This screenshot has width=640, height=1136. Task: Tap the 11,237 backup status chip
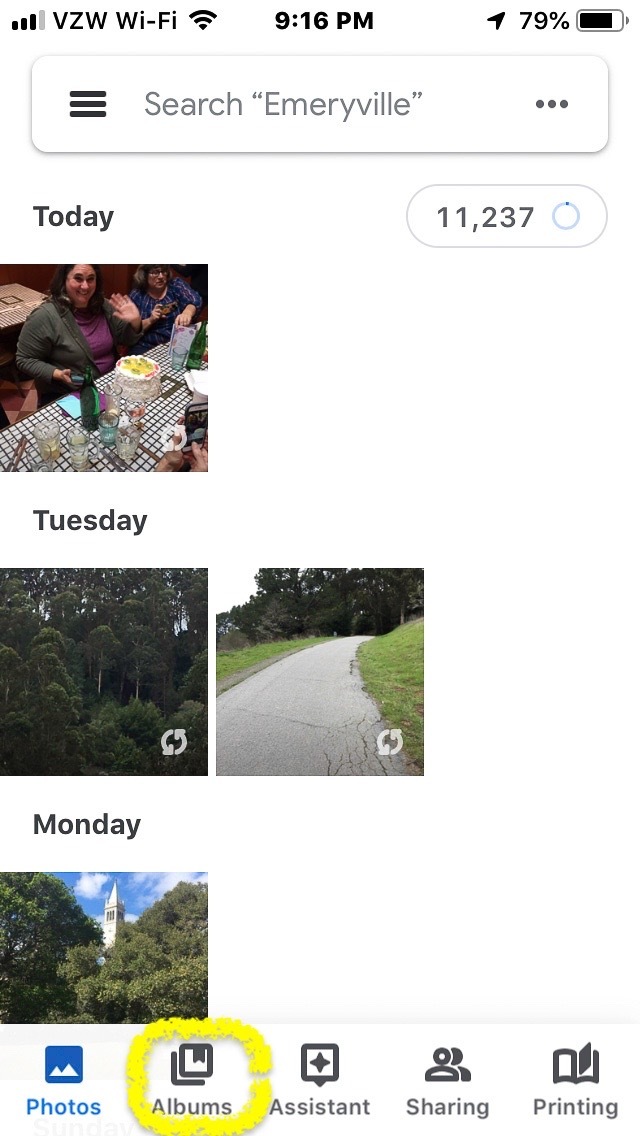point(506,216)
